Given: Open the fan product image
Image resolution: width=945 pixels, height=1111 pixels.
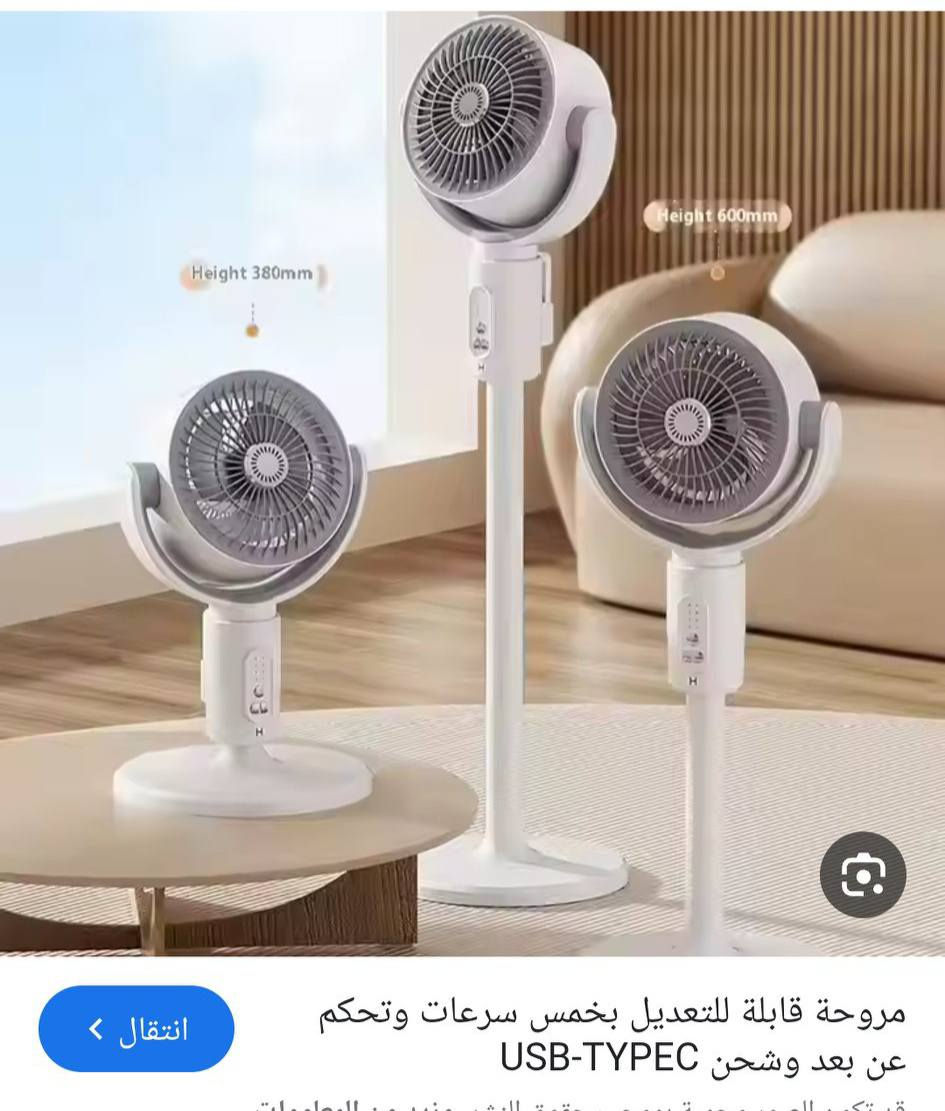Looking at the screenshot, I should (472, 480).
